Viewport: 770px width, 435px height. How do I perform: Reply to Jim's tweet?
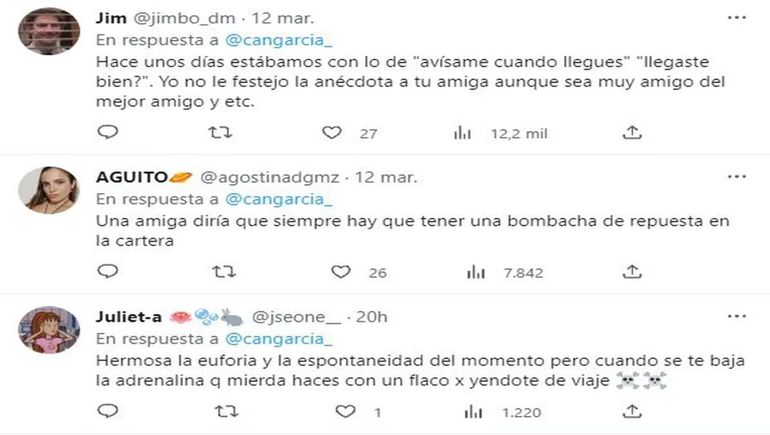[109, 132]
